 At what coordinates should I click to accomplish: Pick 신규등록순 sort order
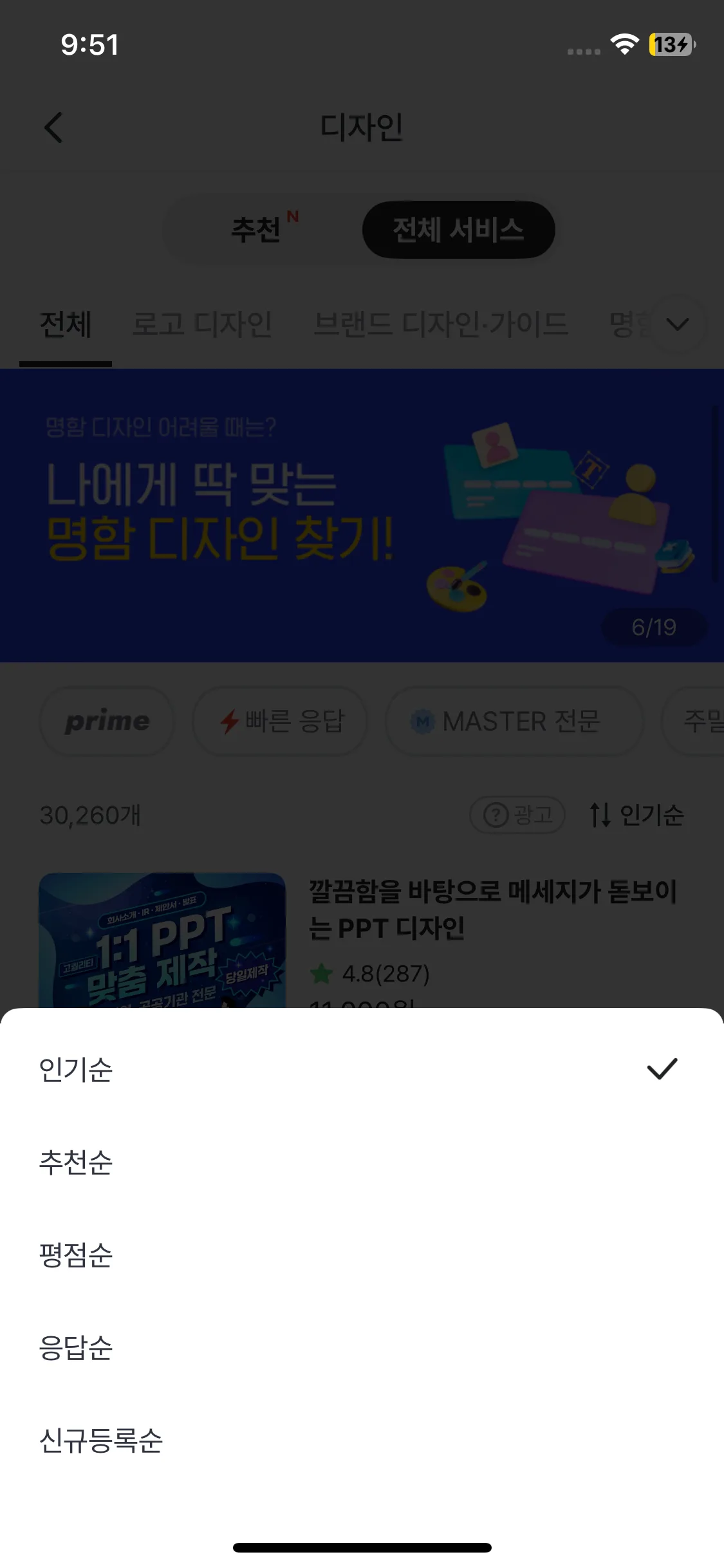coord(101,1441)
